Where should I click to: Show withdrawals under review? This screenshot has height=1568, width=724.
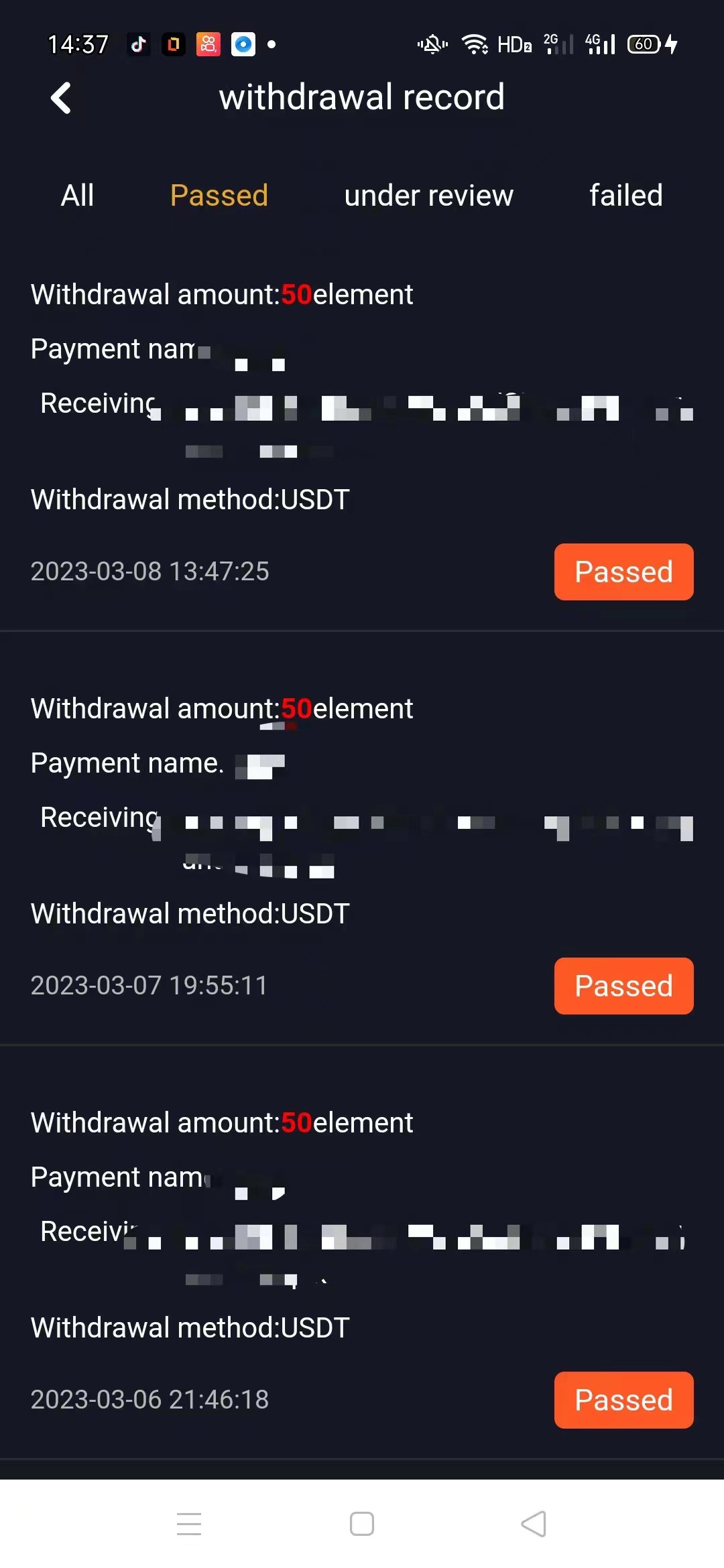click(x=428, y=196)
